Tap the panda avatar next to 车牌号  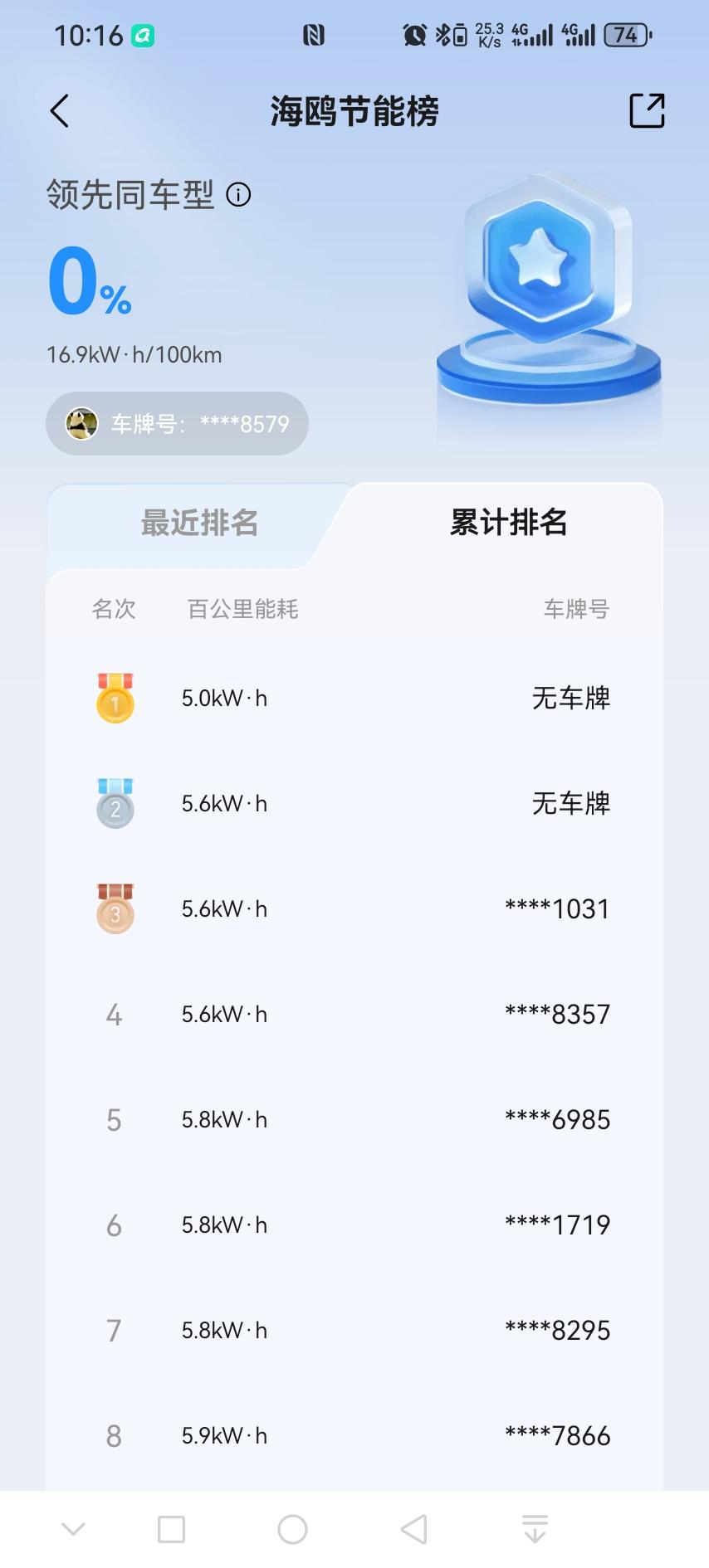click(x=81, y=423)
